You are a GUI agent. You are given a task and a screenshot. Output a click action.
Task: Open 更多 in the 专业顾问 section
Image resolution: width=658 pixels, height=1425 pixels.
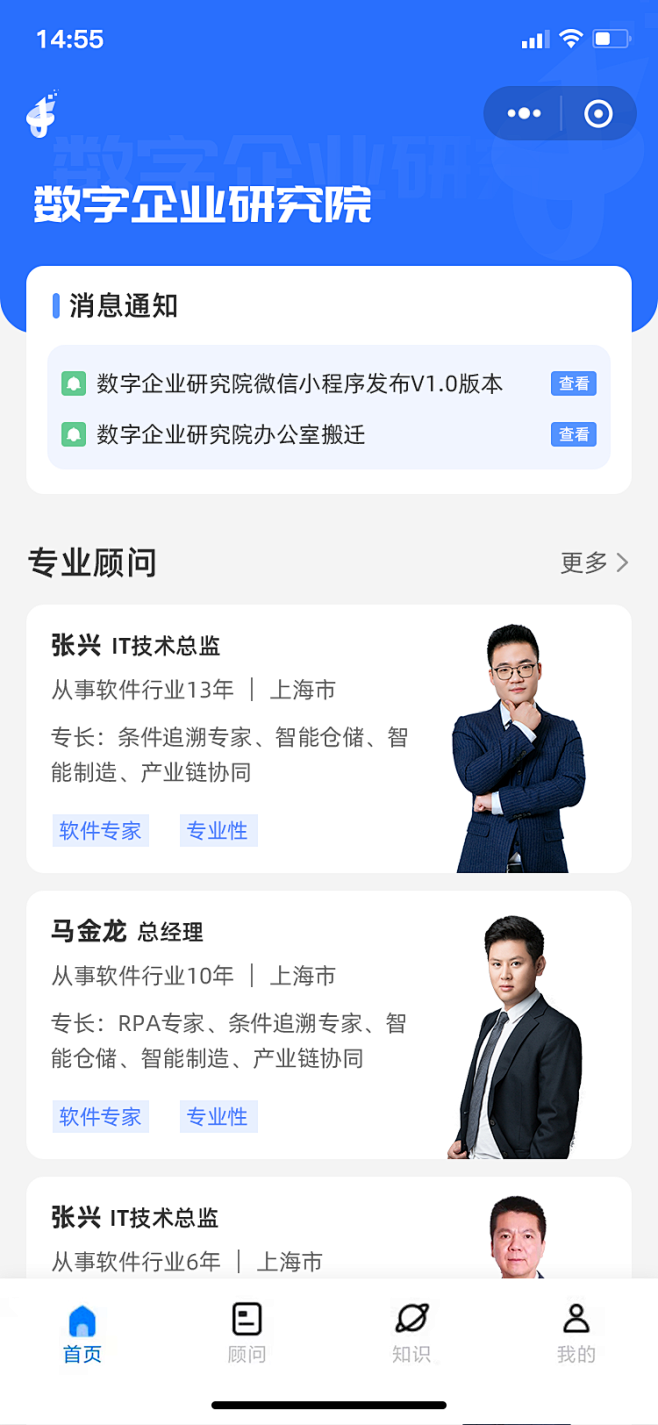594,562
